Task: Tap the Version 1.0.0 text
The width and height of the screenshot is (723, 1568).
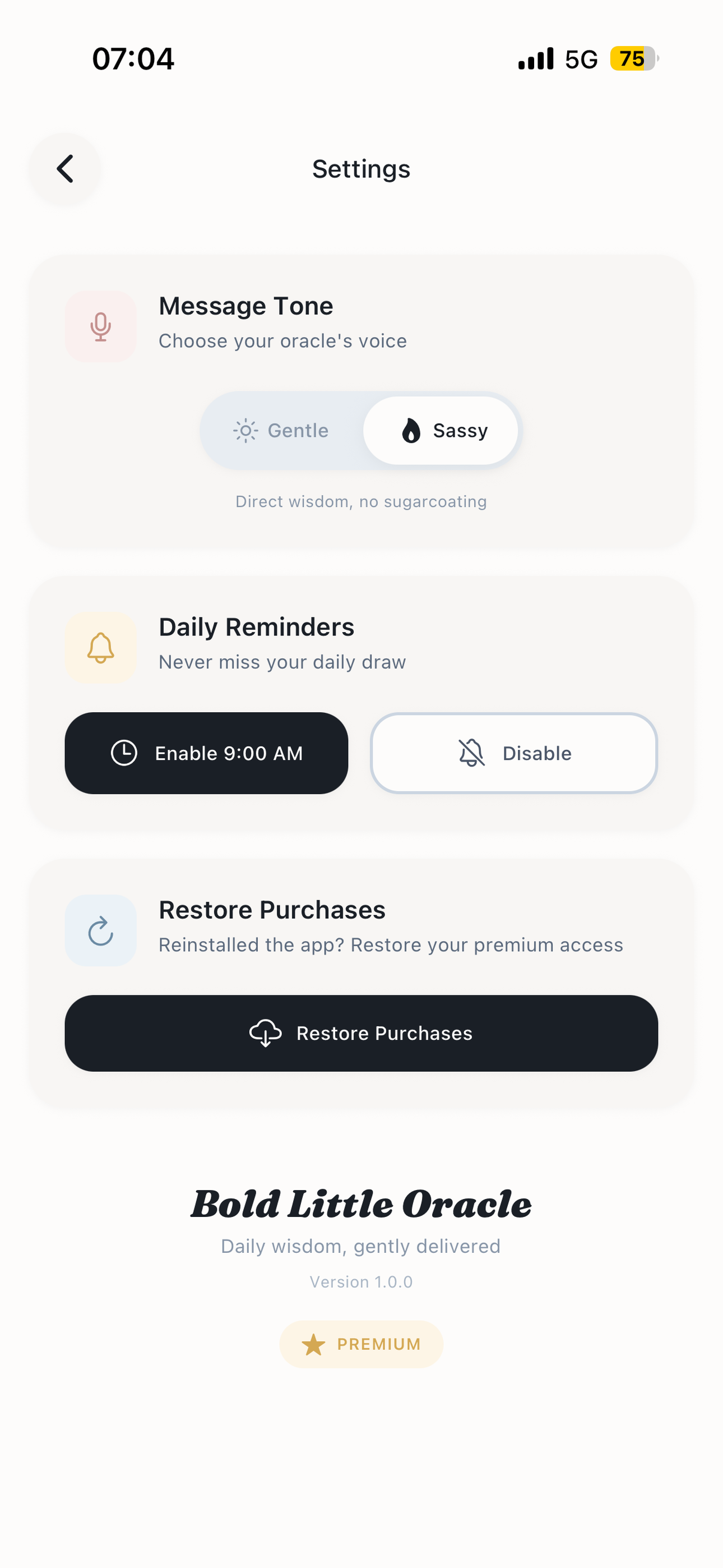Action: pyautogui.click(x=361, y=1281)
